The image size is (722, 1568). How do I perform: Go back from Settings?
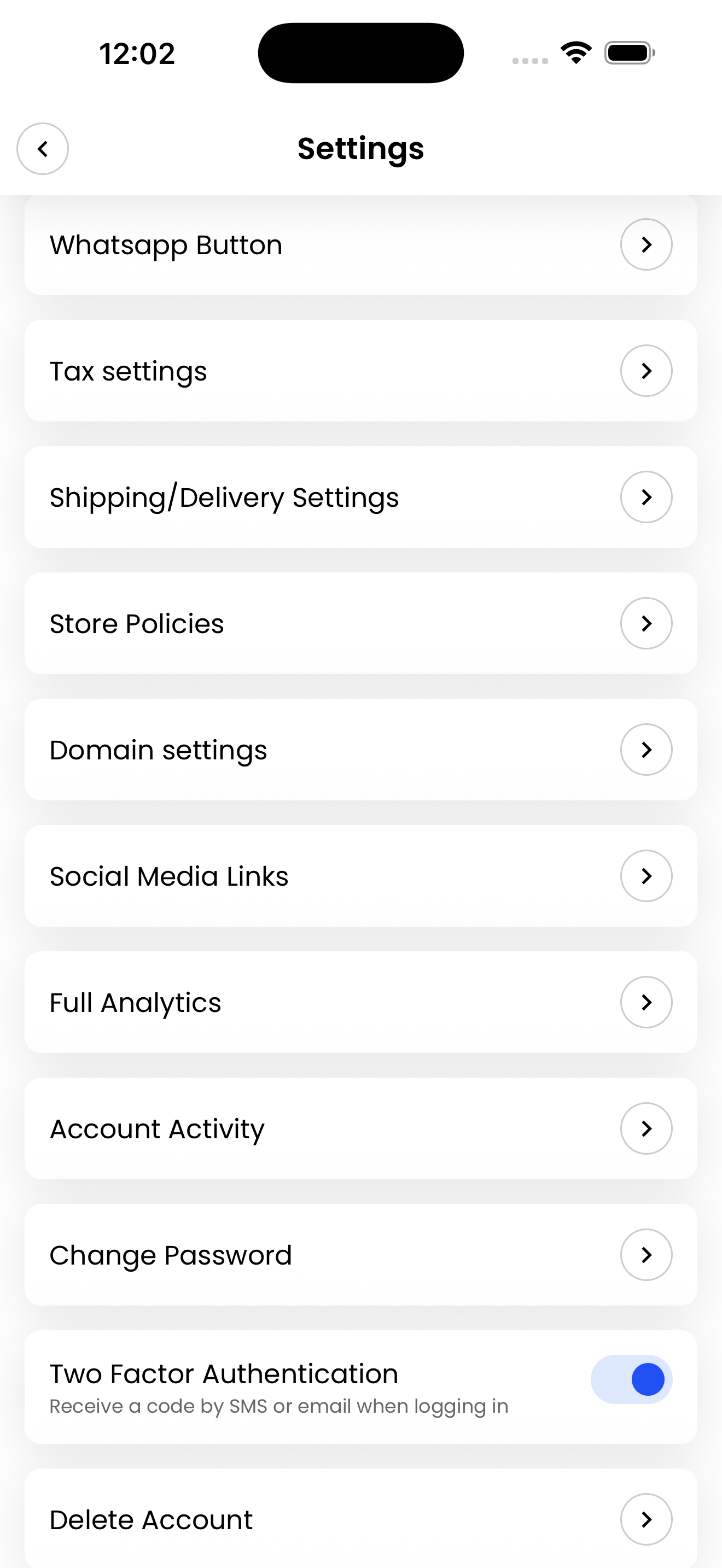[43, 149]
